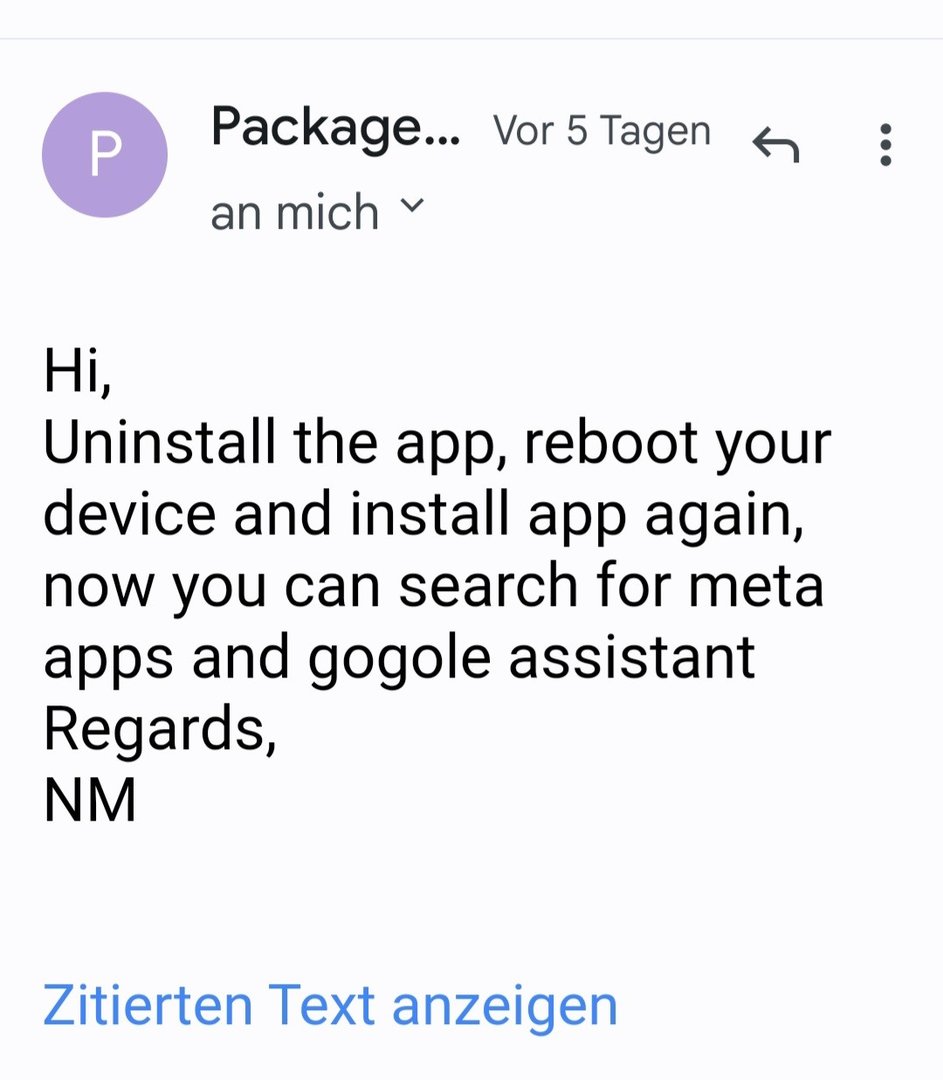943x1080 pixels.
Task: Open the three-dot overflow menu
Action: 885,145
